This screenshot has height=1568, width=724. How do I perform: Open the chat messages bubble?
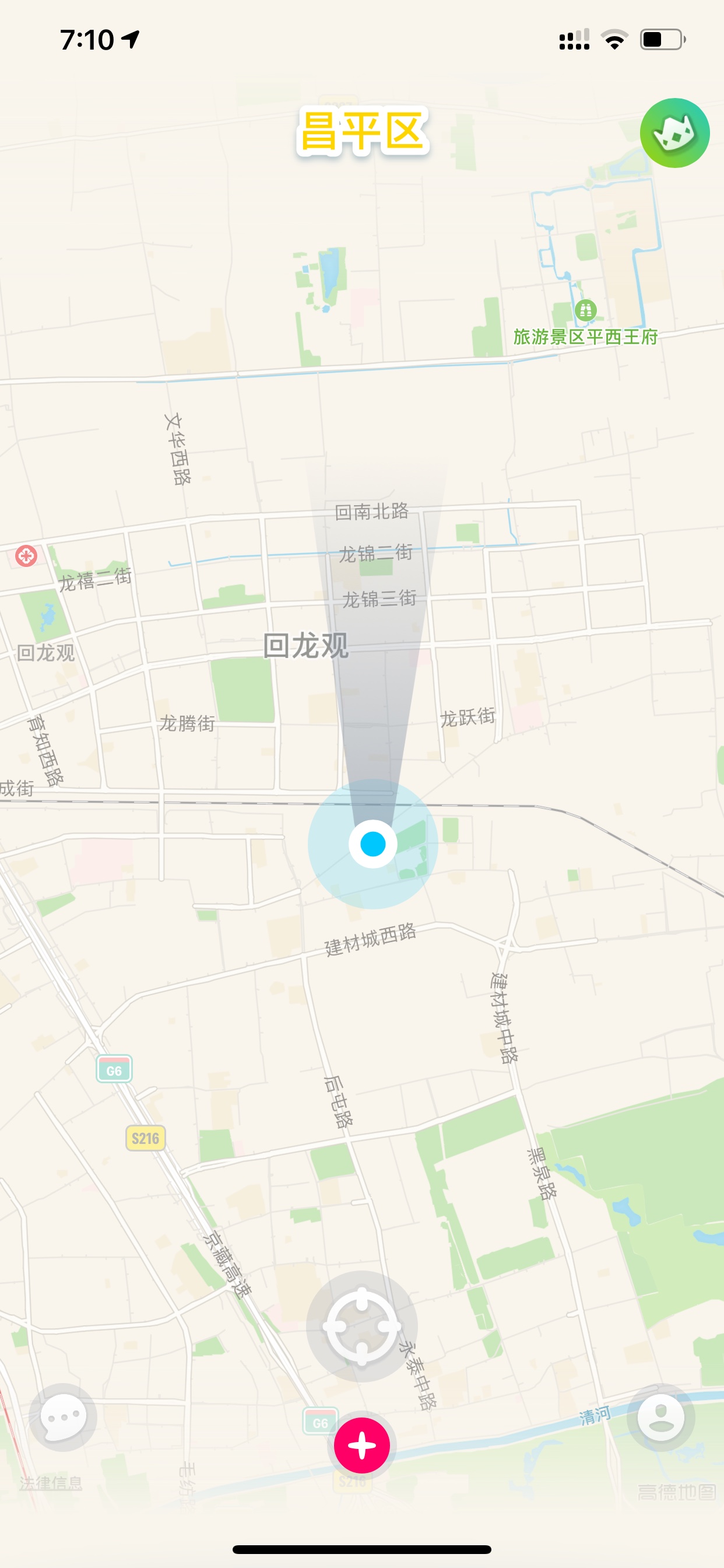pyautogui.click(x=64, y=1417)
